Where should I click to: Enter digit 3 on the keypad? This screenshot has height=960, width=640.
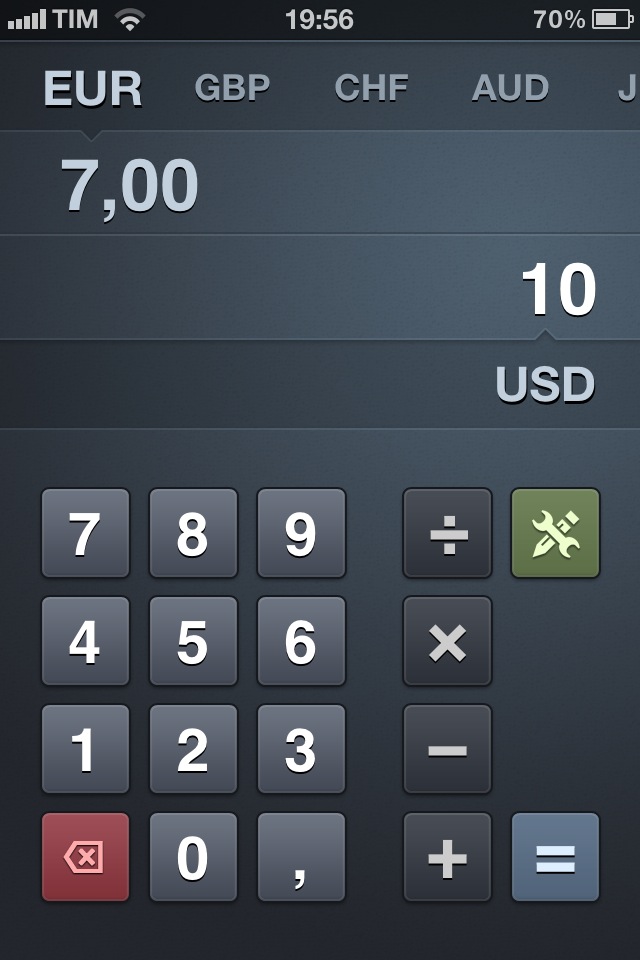point(301,749)
